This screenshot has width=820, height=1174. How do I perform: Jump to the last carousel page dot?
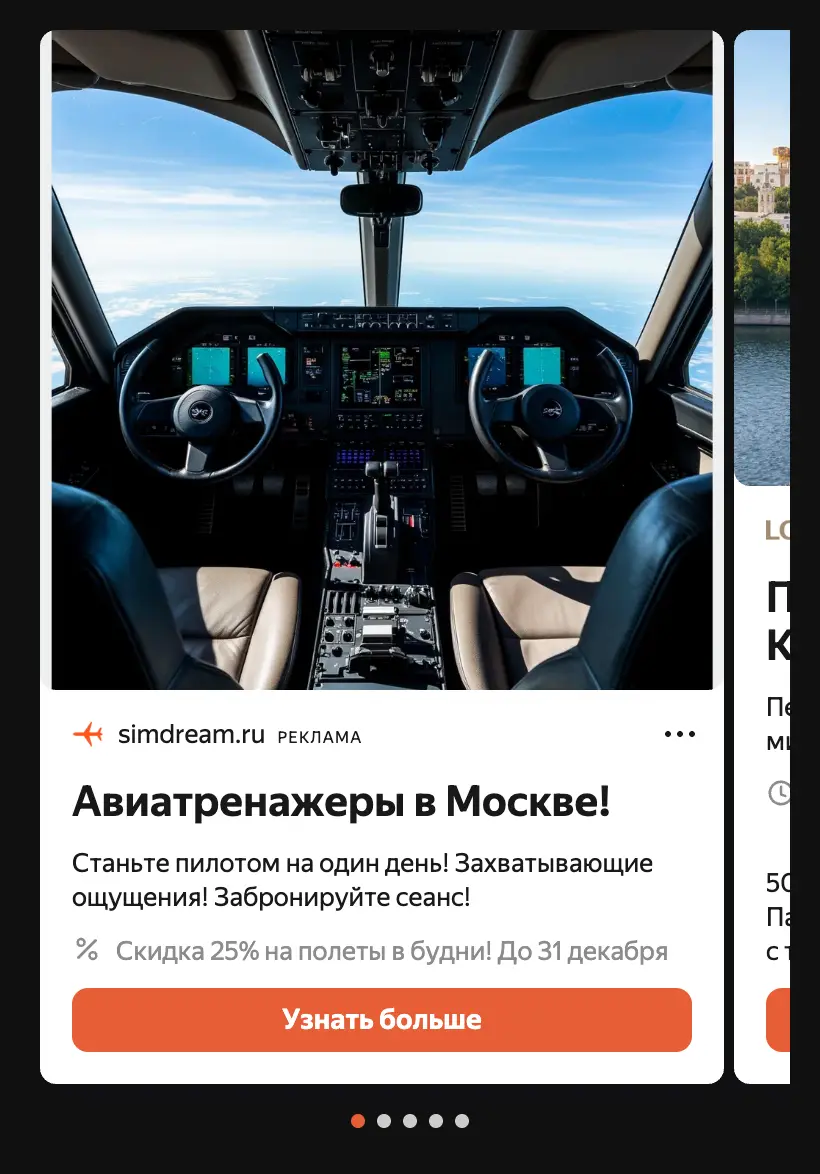coord(462,1121)
